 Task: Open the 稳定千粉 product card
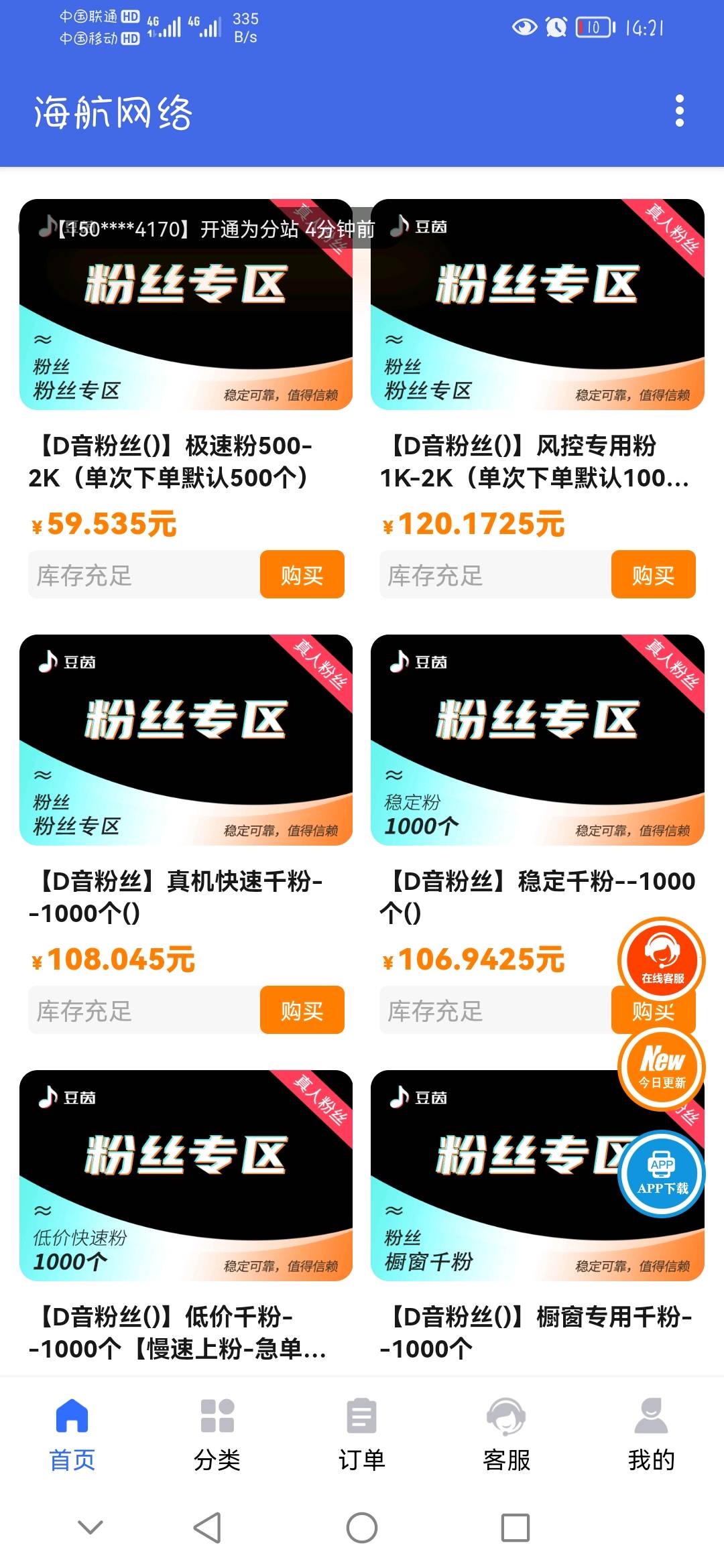536,740
